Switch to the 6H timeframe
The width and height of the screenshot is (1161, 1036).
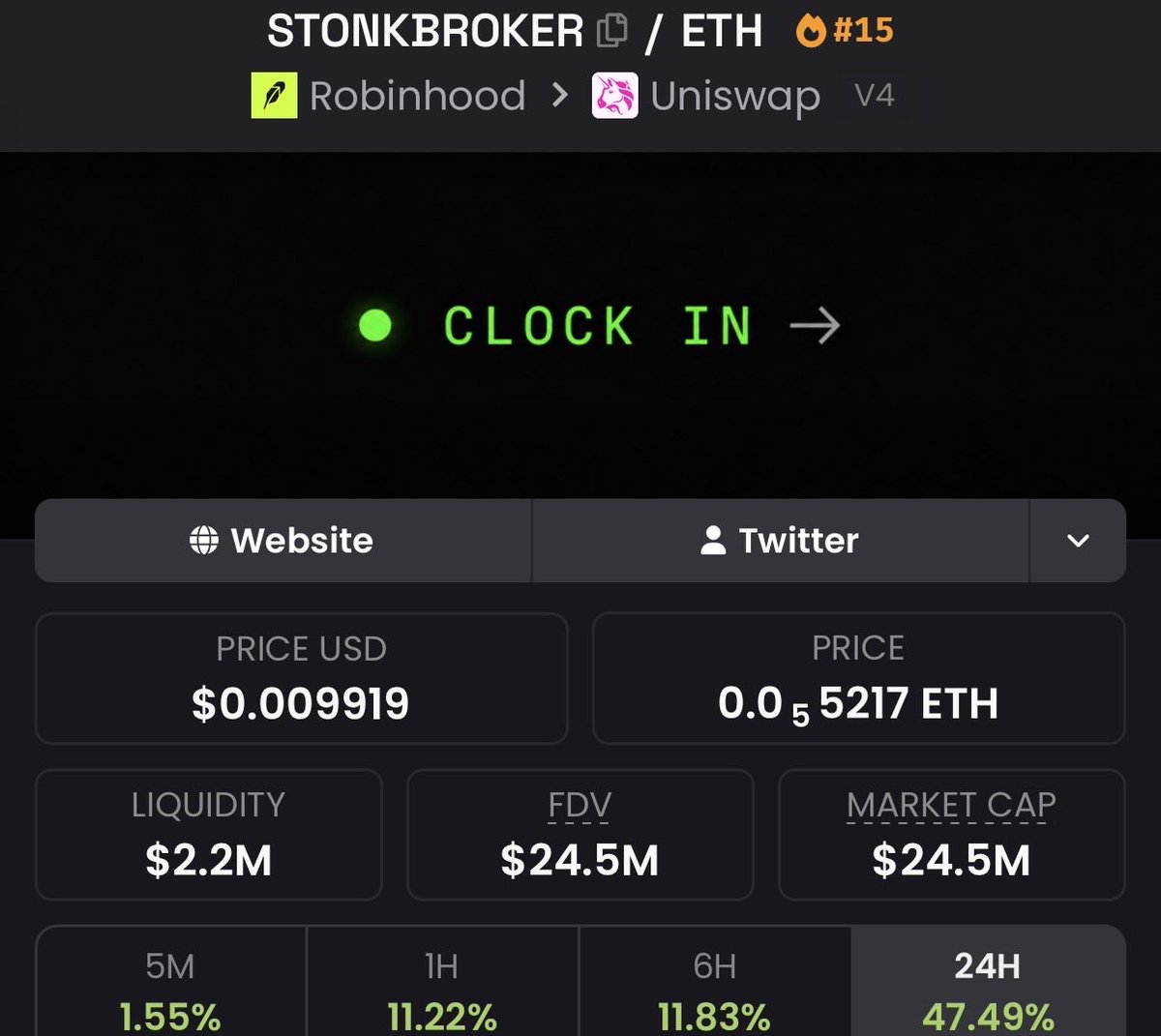(x=715, y=981)
